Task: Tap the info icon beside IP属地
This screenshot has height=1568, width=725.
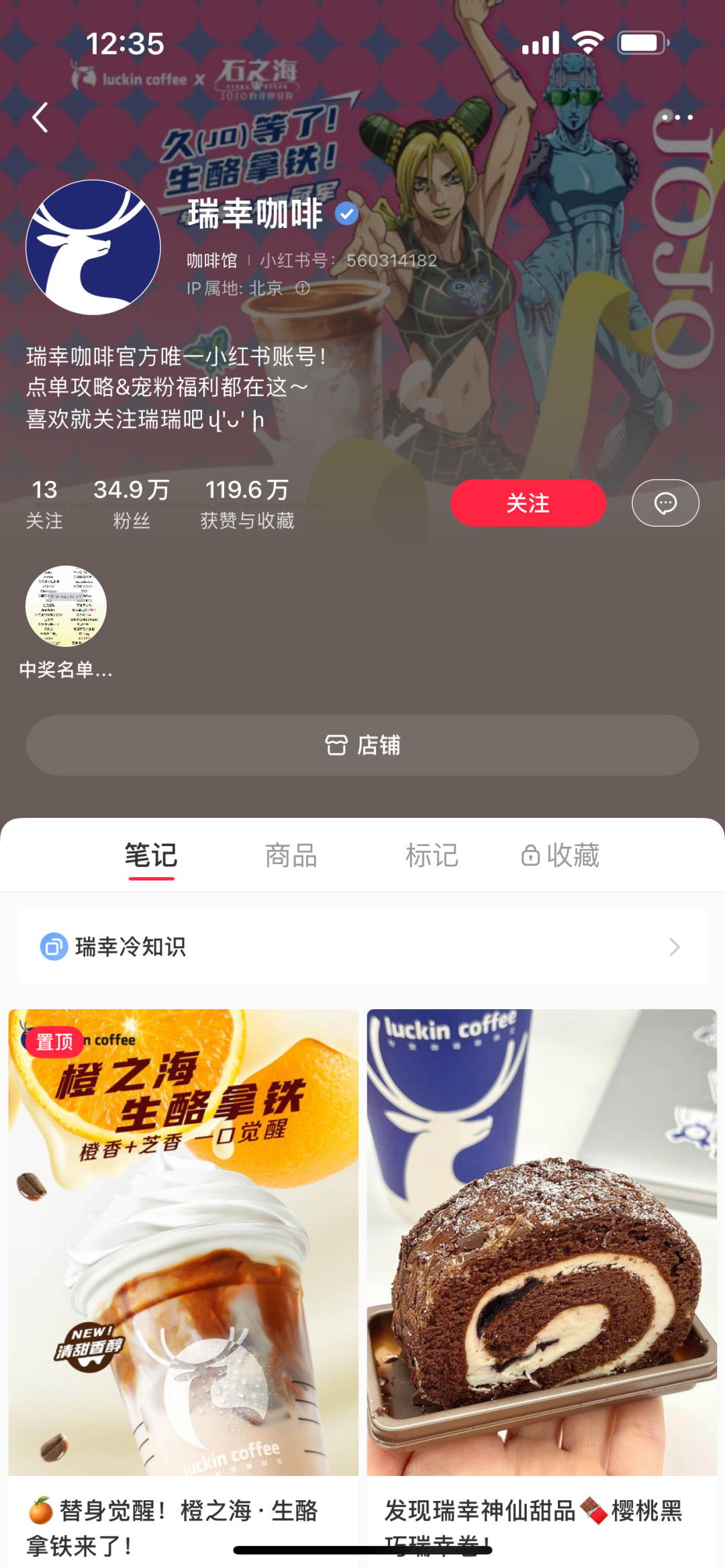Action: (x=303, y=289)
